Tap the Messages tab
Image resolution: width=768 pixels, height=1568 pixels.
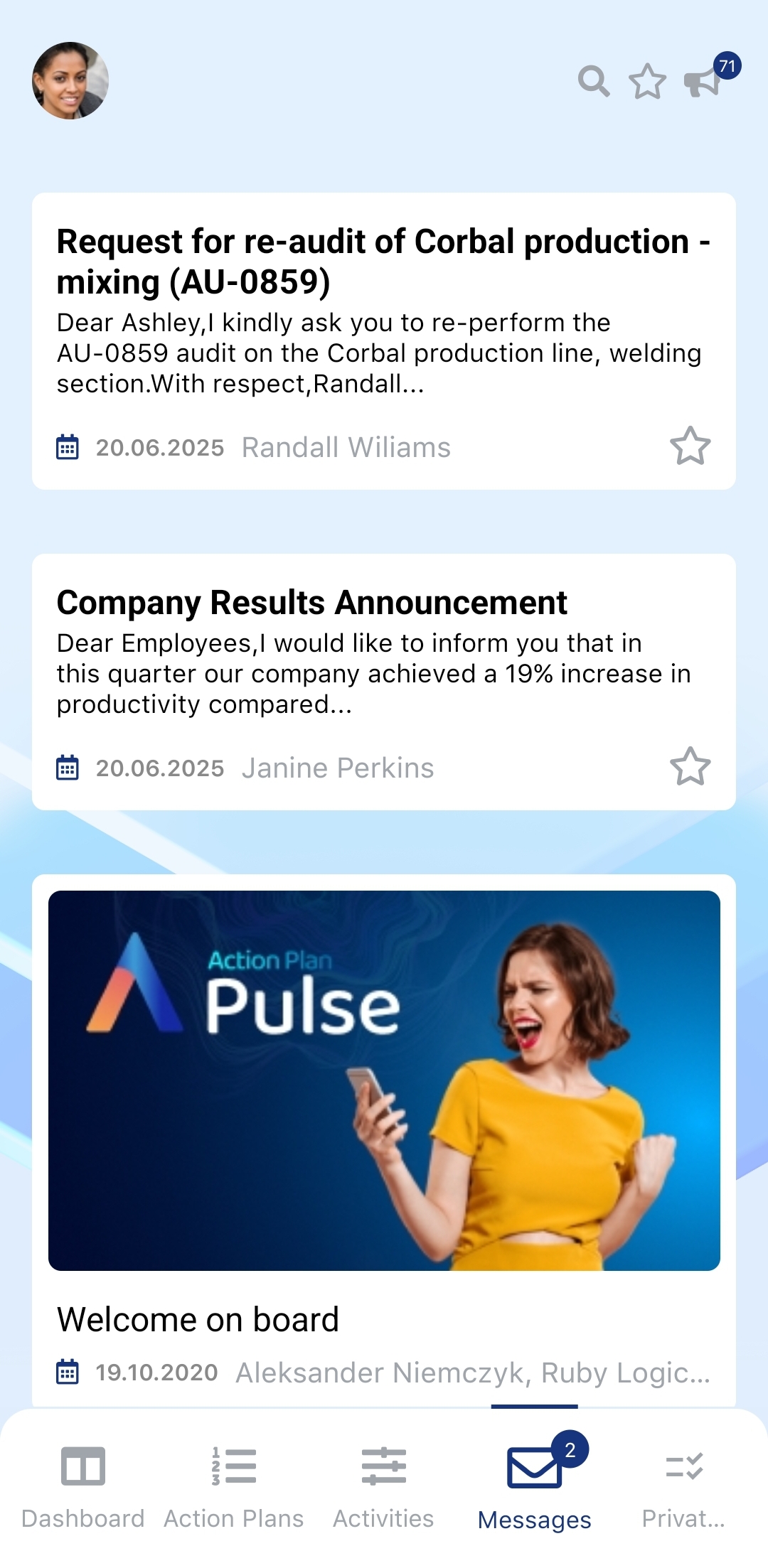(x=535, y=1484)
